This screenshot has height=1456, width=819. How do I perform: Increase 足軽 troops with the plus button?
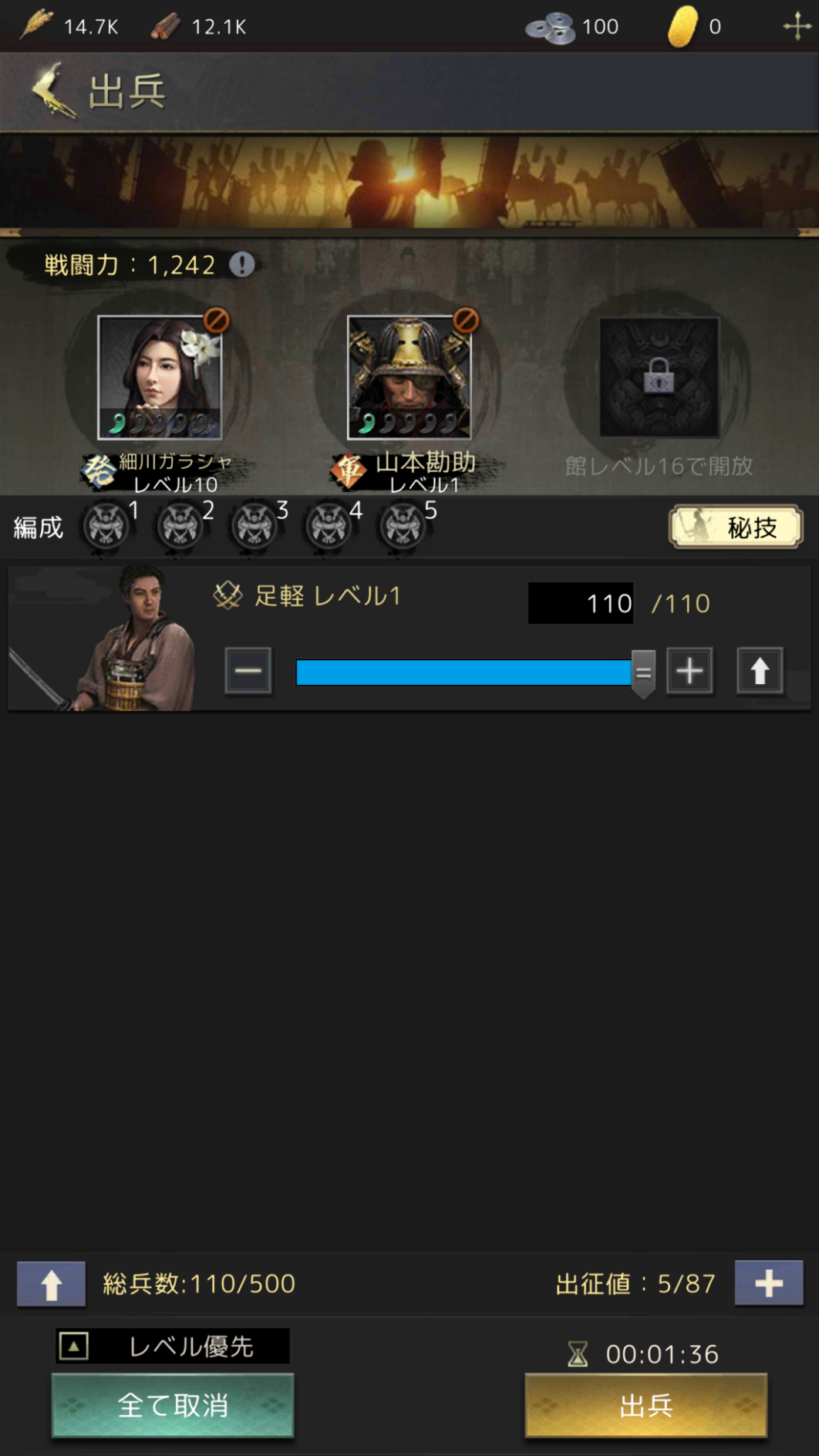[689, 671]
